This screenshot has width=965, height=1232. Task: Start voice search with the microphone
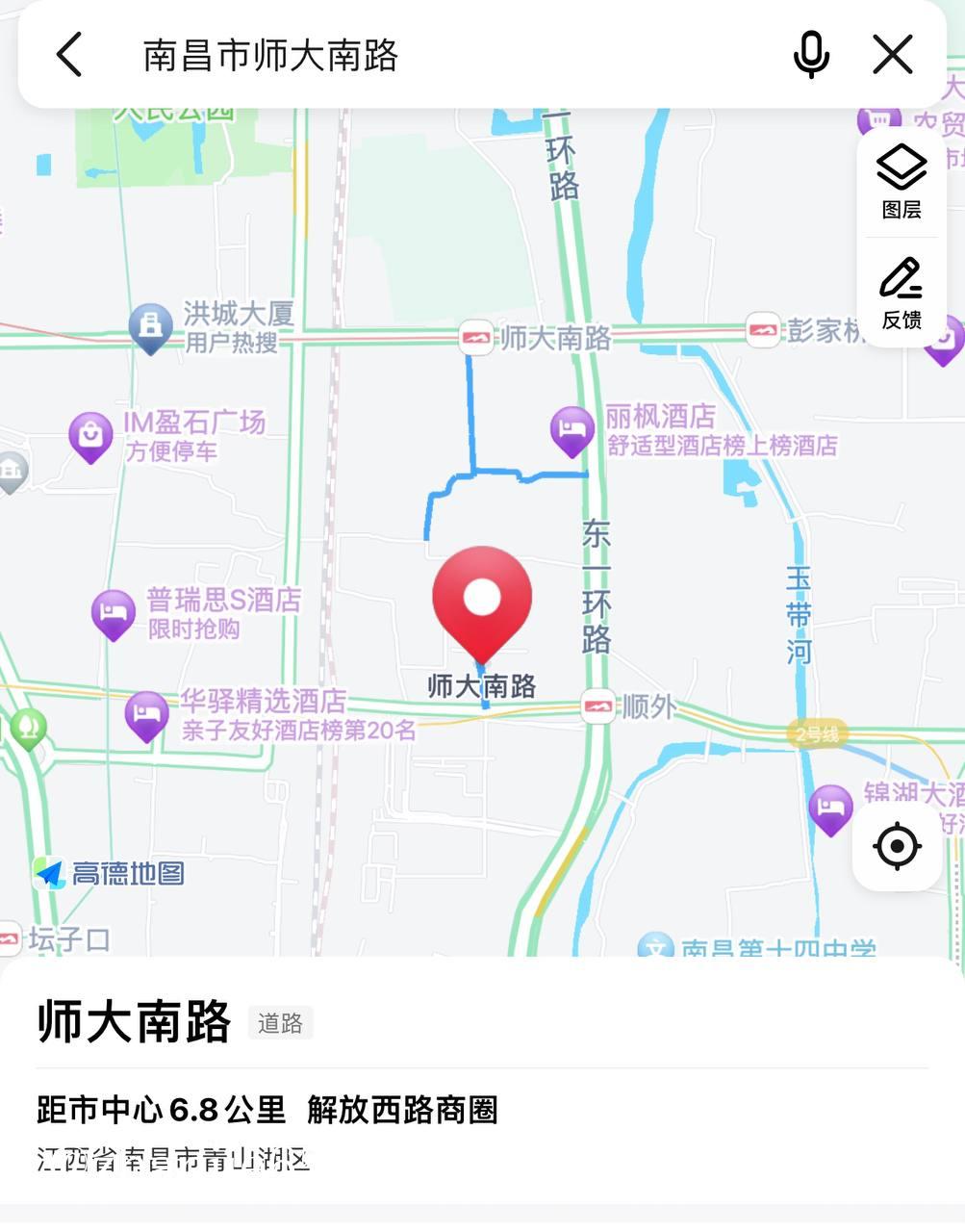(811, 55)
